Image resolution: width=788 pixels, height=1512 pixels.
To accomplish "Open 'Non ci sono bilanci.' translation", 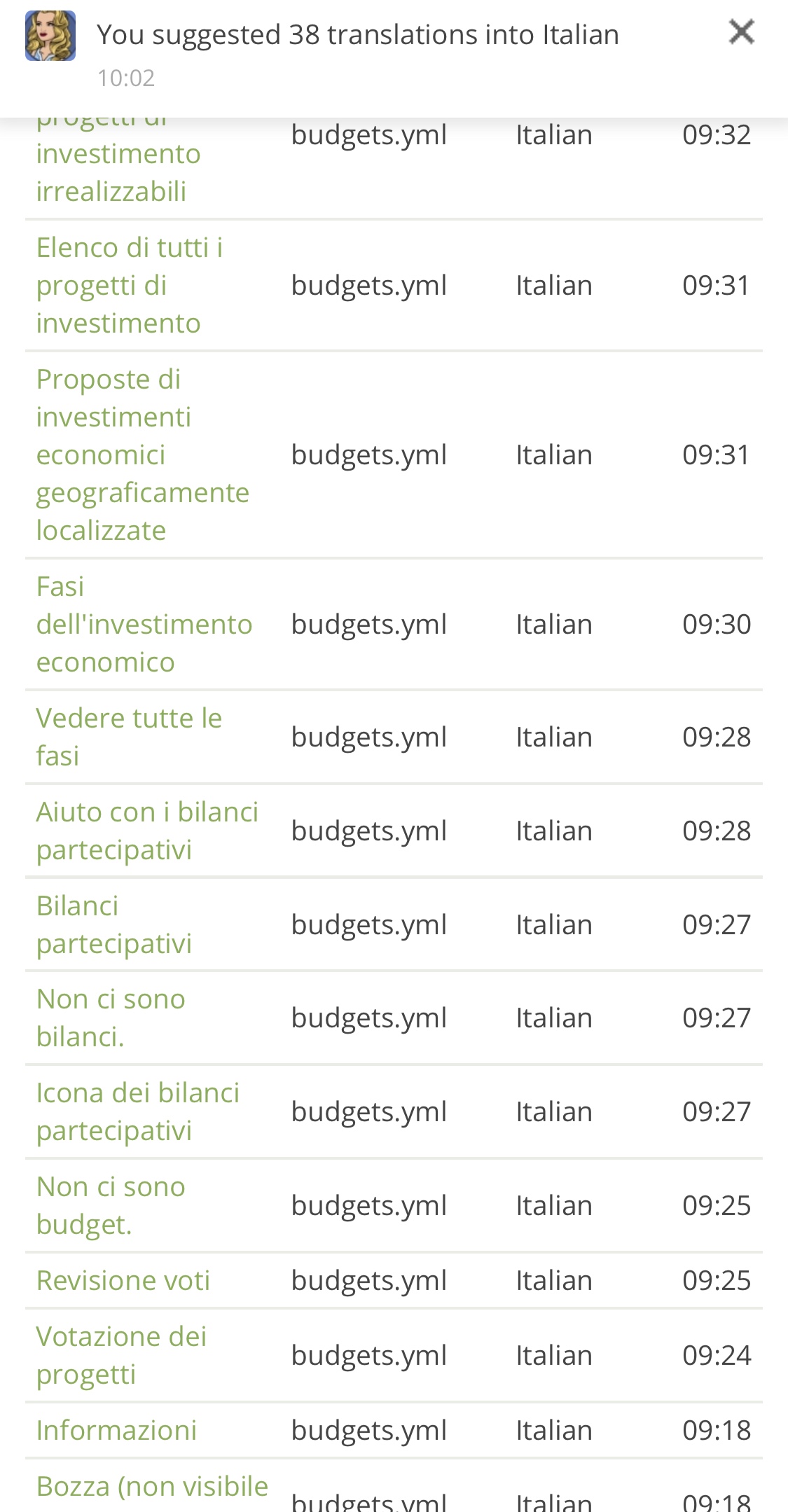I will 111,1018.
